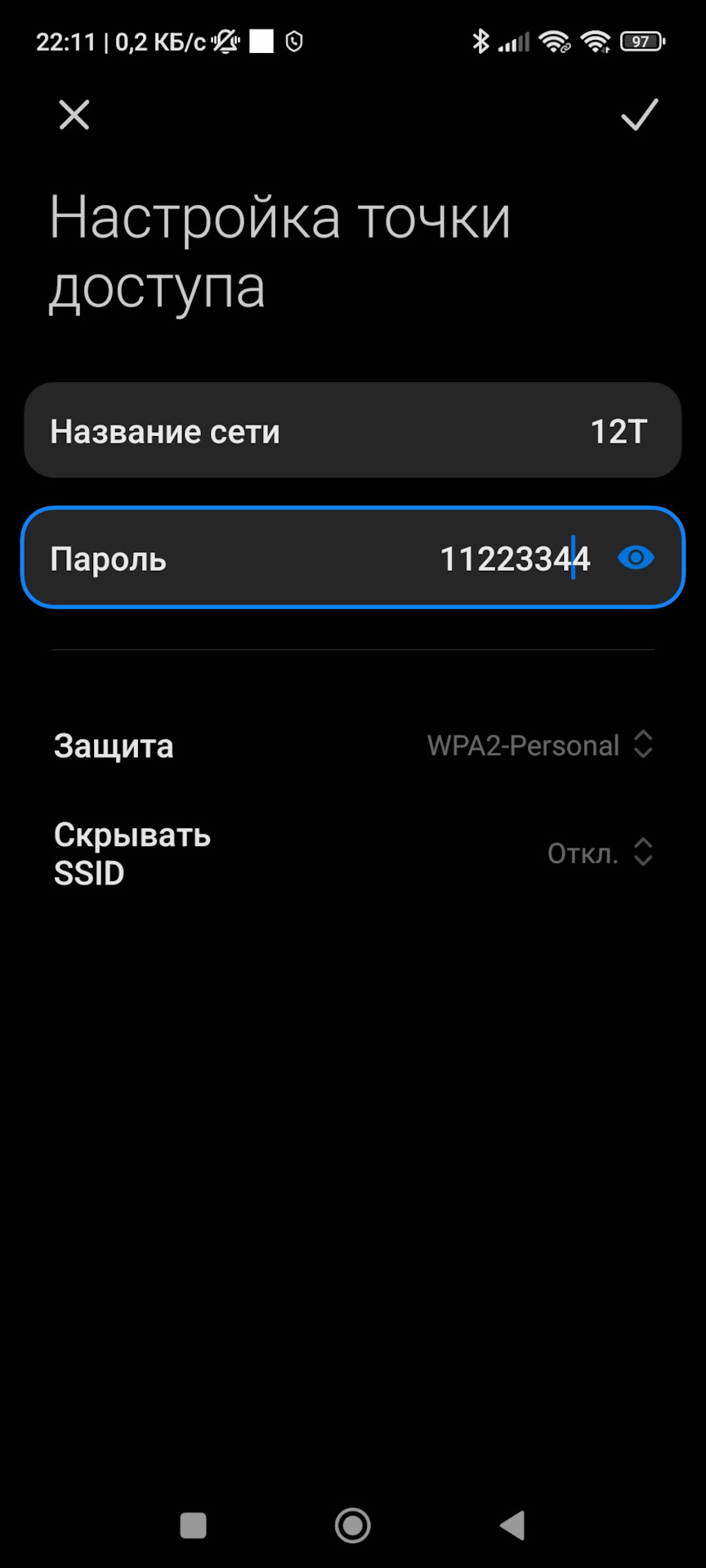Image resolution: width=706 pixels, height=1568 pixels.
Task: Edit the Название сети field
Action: click(x=353, y=430)
